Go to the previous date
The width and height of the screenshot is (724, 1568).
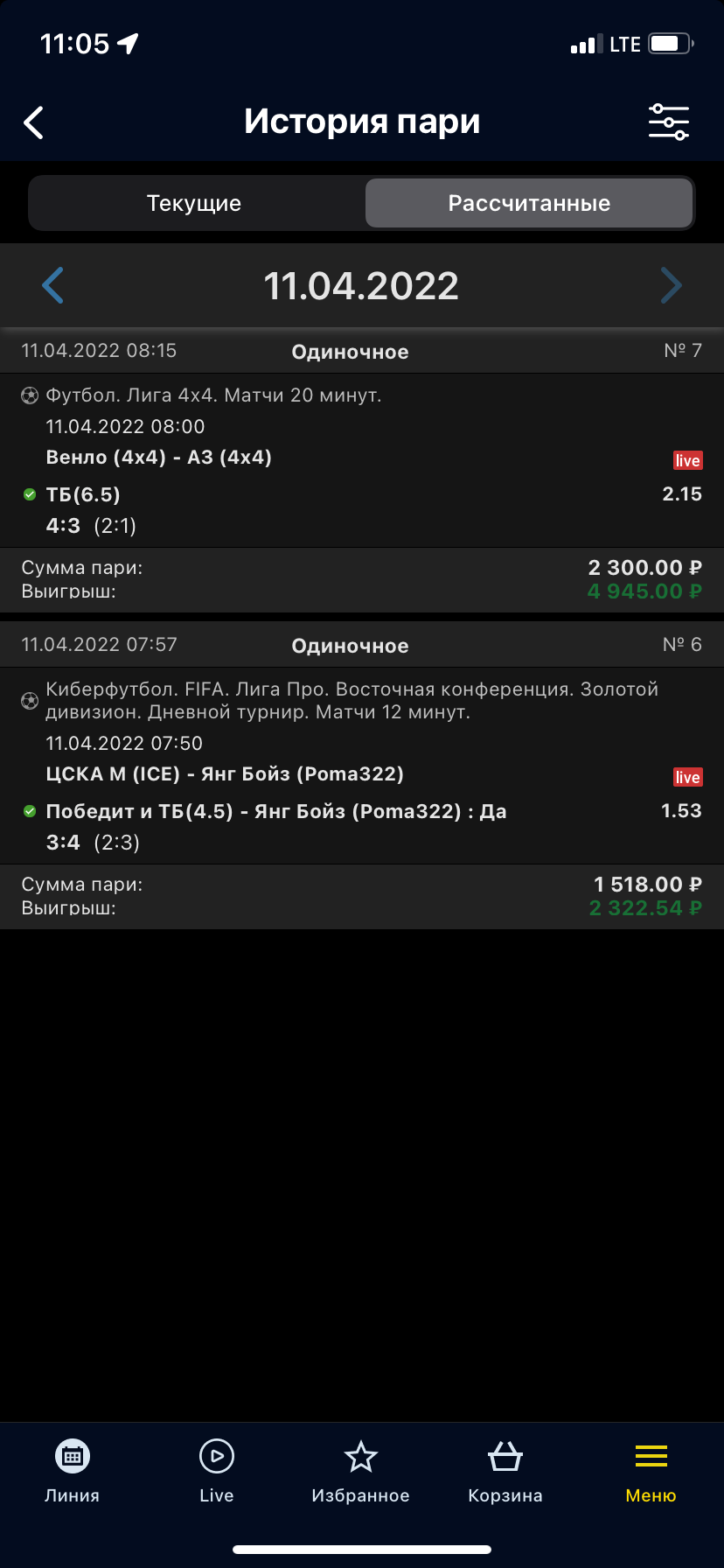click(53, 286)
